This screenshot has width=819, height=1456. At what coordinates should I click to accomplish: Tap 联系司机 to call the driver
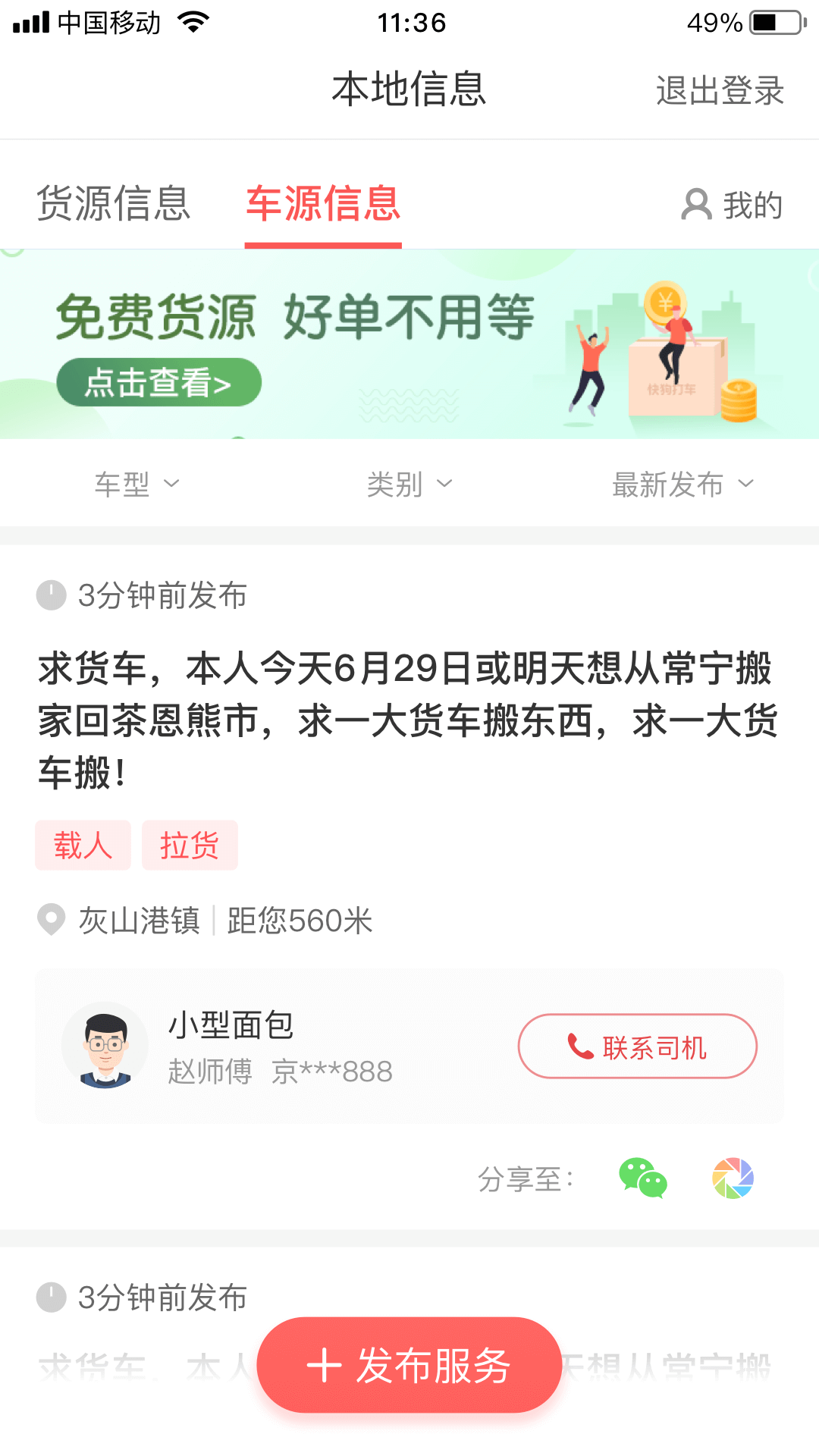(x=637, y=1046)
